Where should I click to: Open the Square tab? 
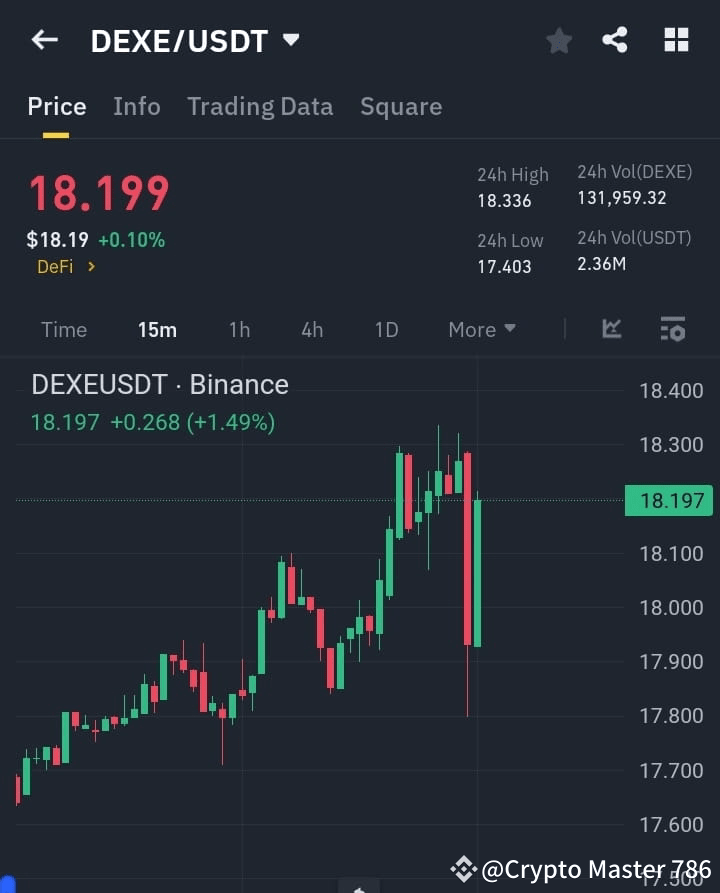pos(401,107)
